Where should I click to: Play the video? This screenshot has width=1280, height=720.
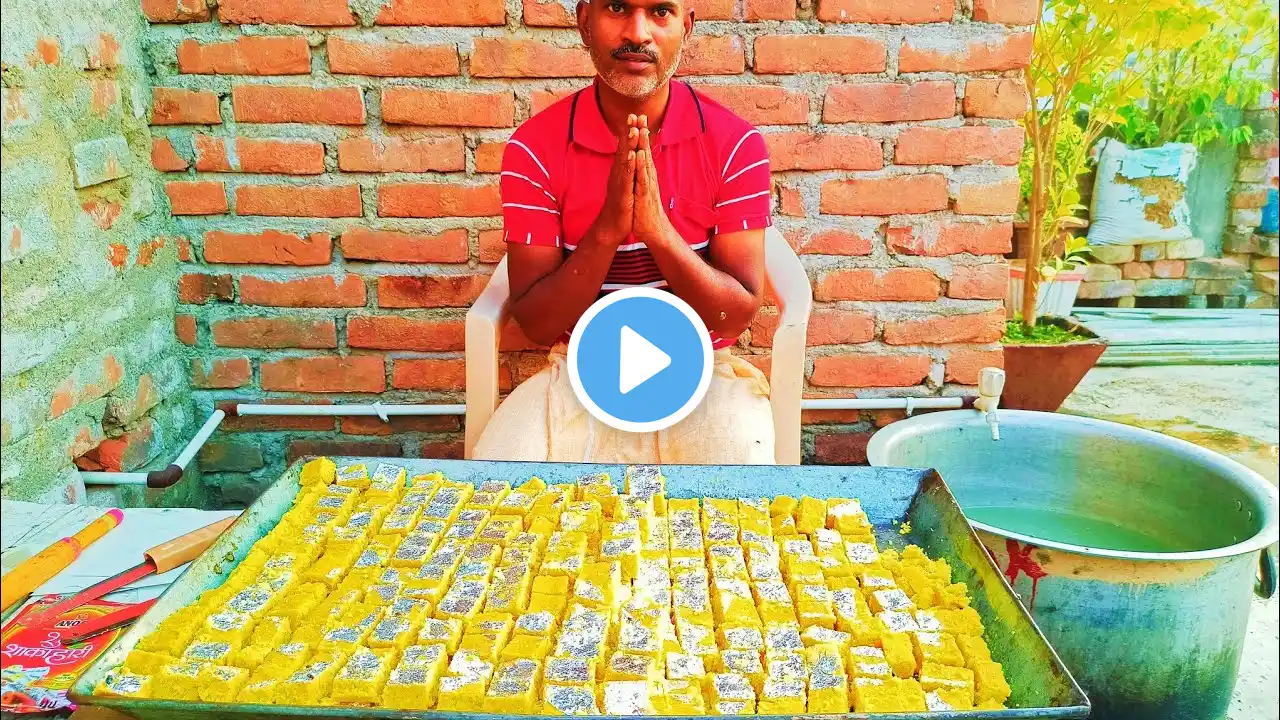coord(640,360)
